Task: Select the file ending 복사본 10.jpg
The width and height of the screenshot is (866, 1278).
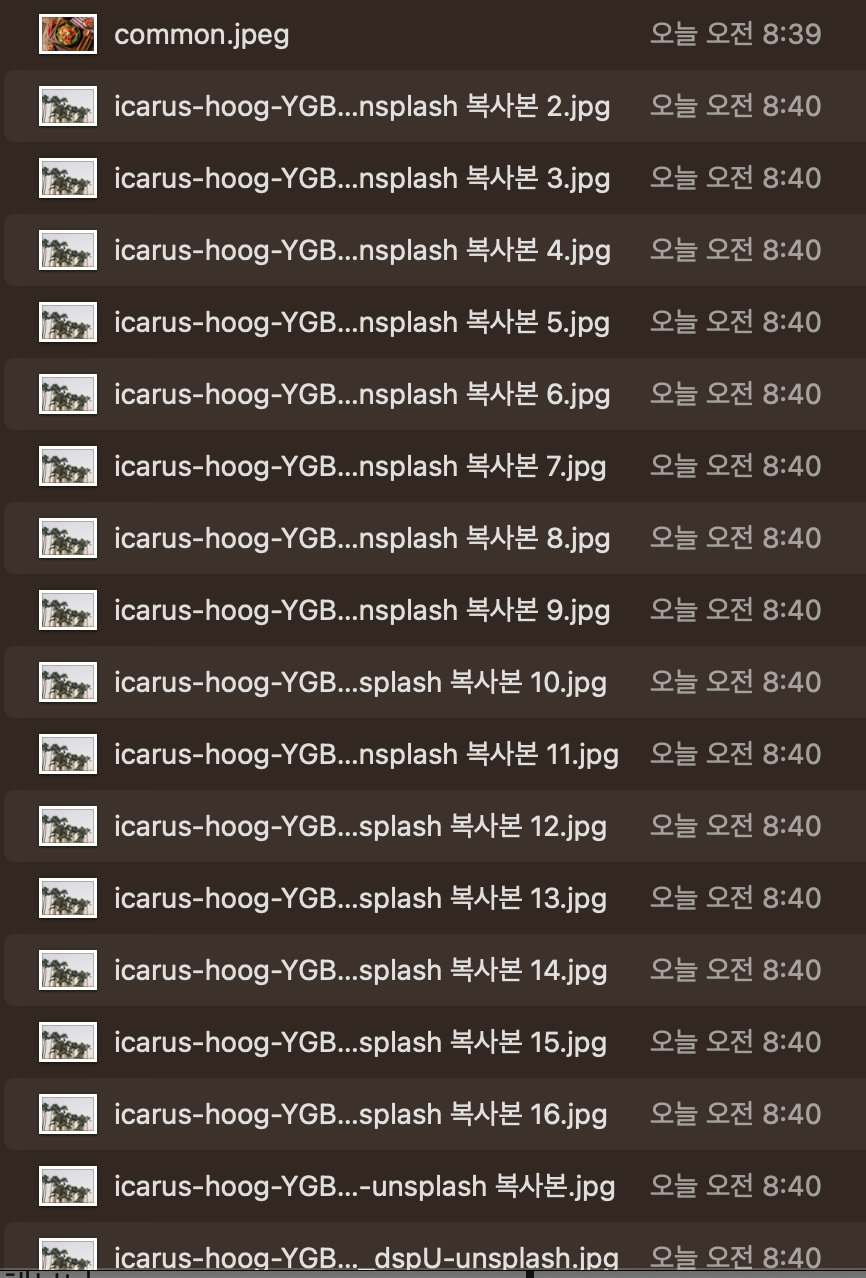Action: tap(360, 682)
